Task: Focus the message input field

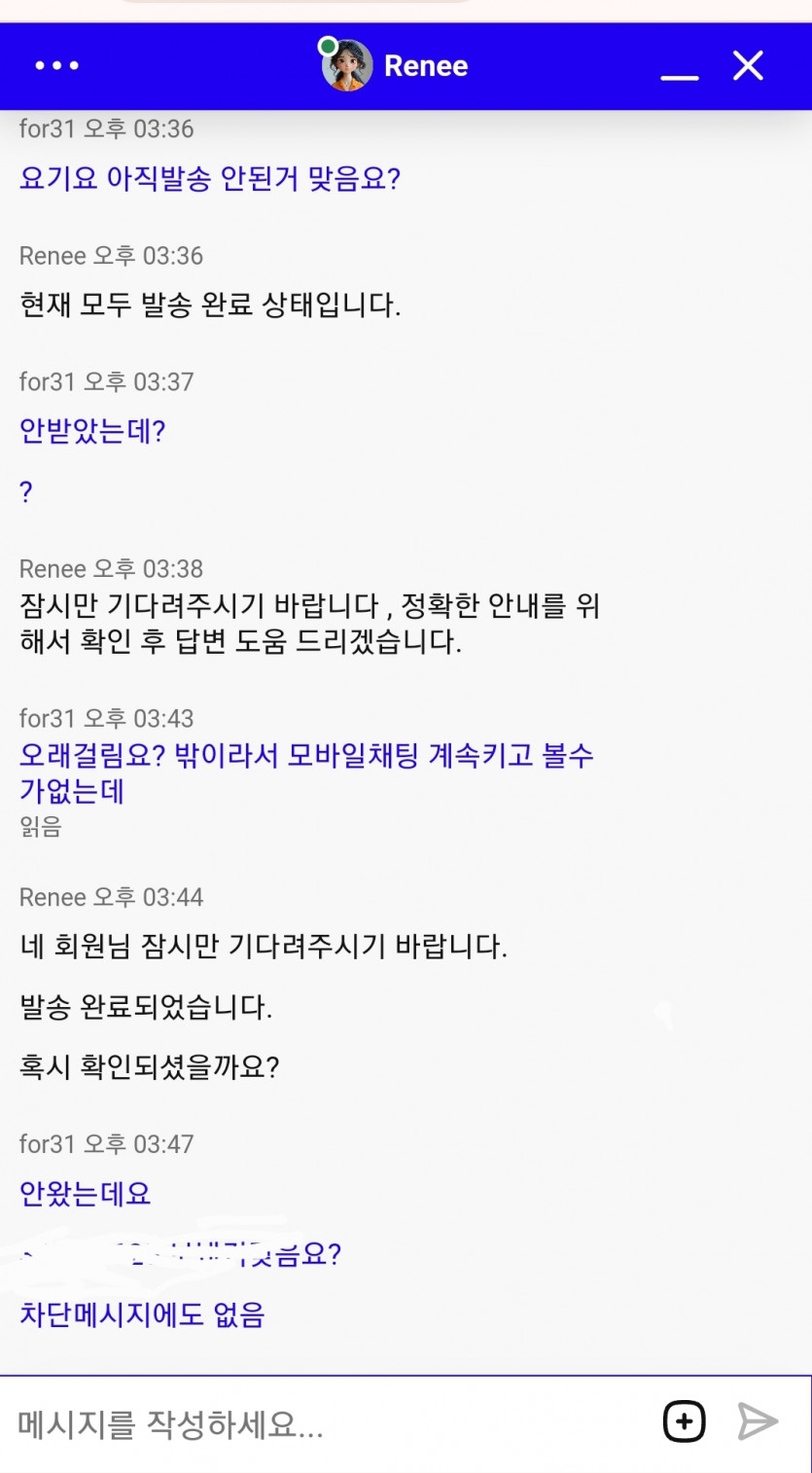Action: pyautogui.click(x=321, y=1424)
